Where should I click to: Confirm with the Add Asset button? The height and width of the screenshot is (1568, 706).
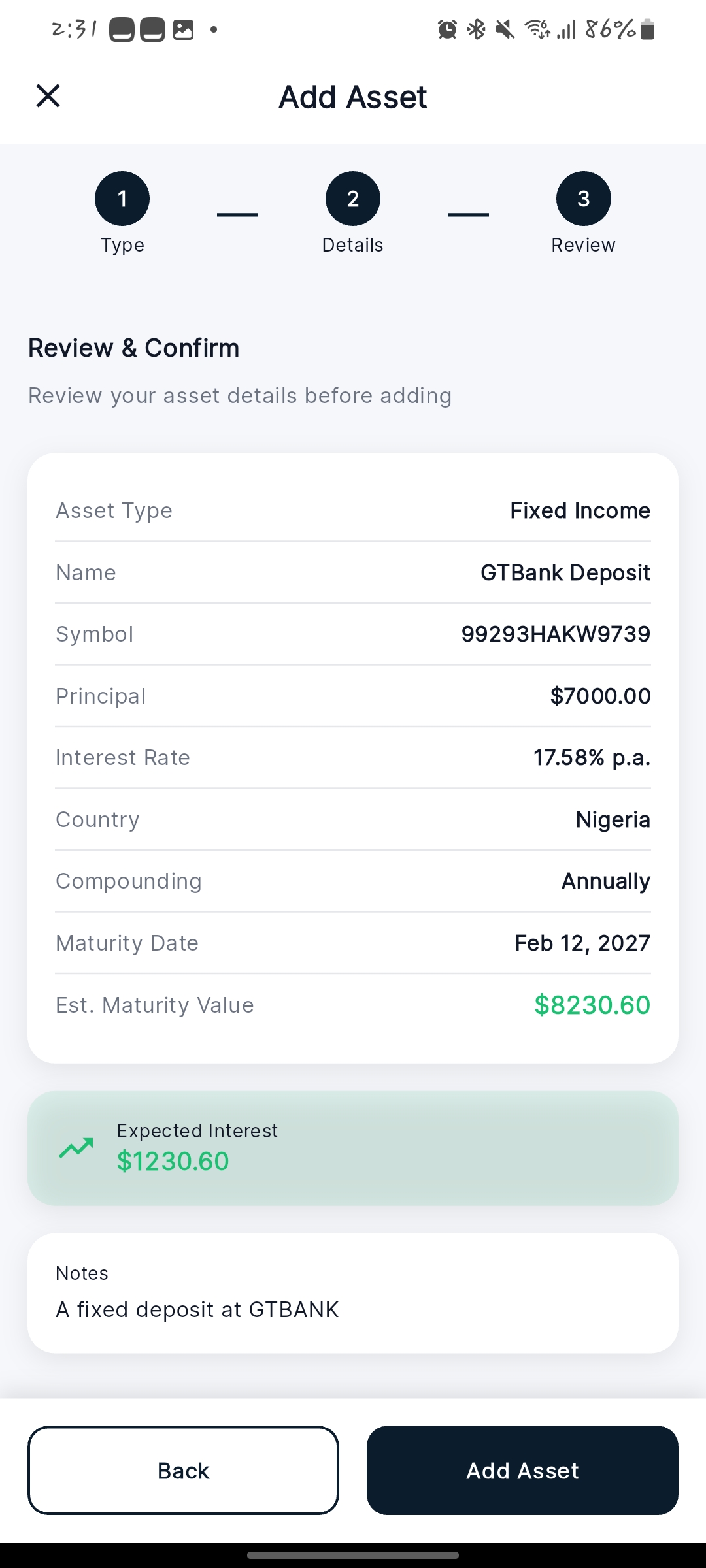click(x=522, y=1470)
